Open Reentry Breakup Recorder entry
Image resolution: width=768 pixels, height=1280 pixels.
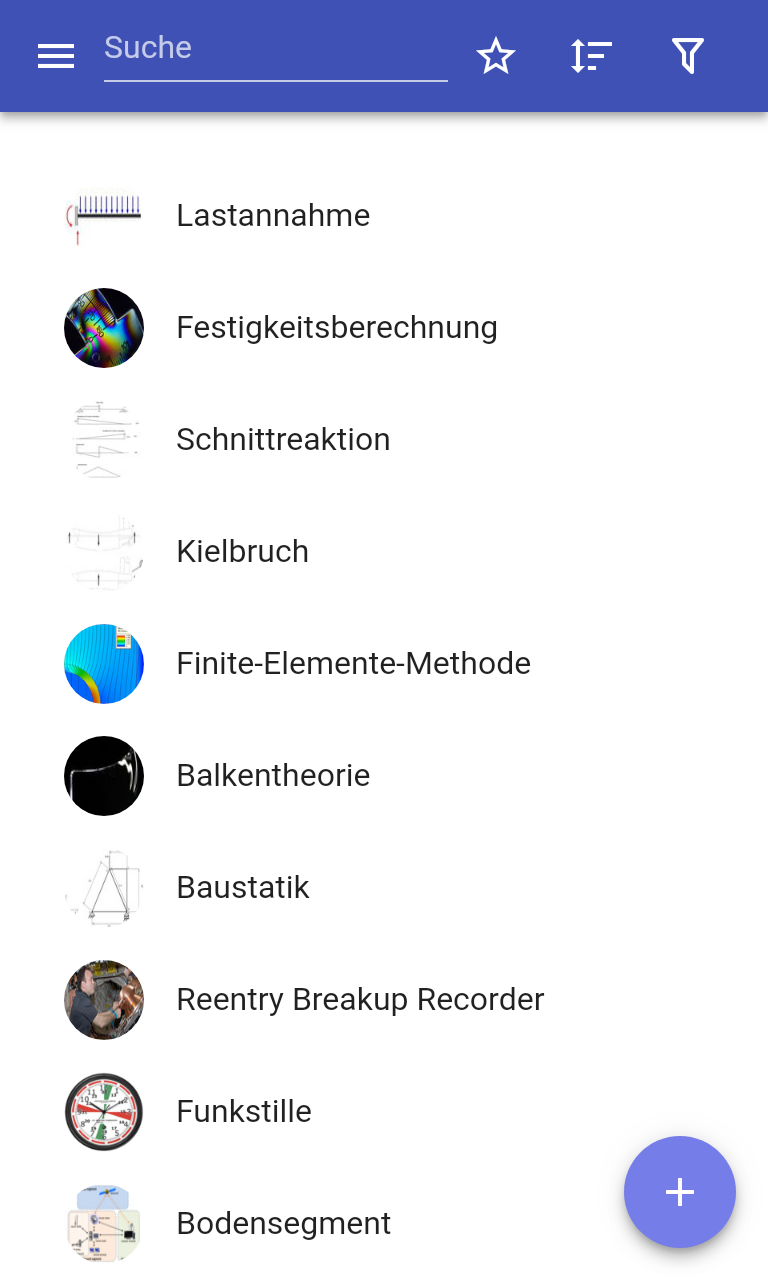(360, 999)
